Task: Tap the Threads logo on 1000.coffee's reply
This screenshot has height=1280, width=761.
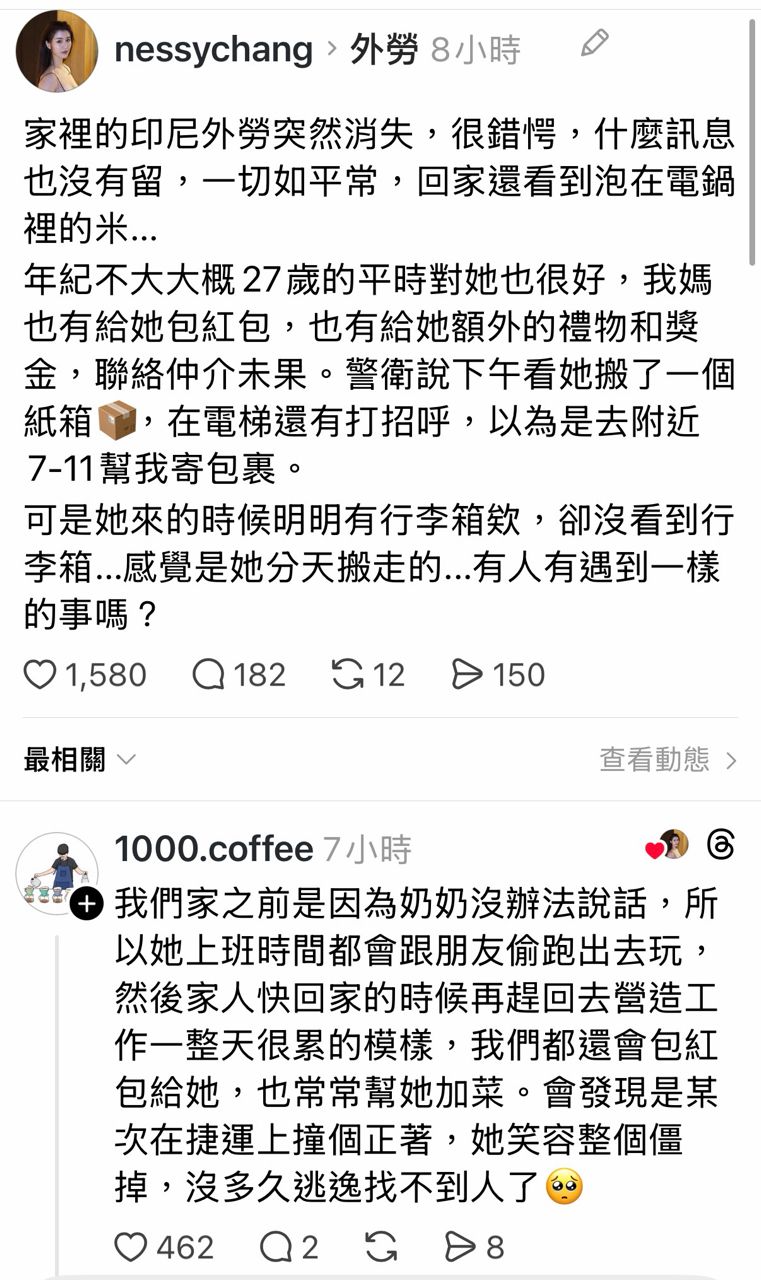Action: [x=720, y=845]
